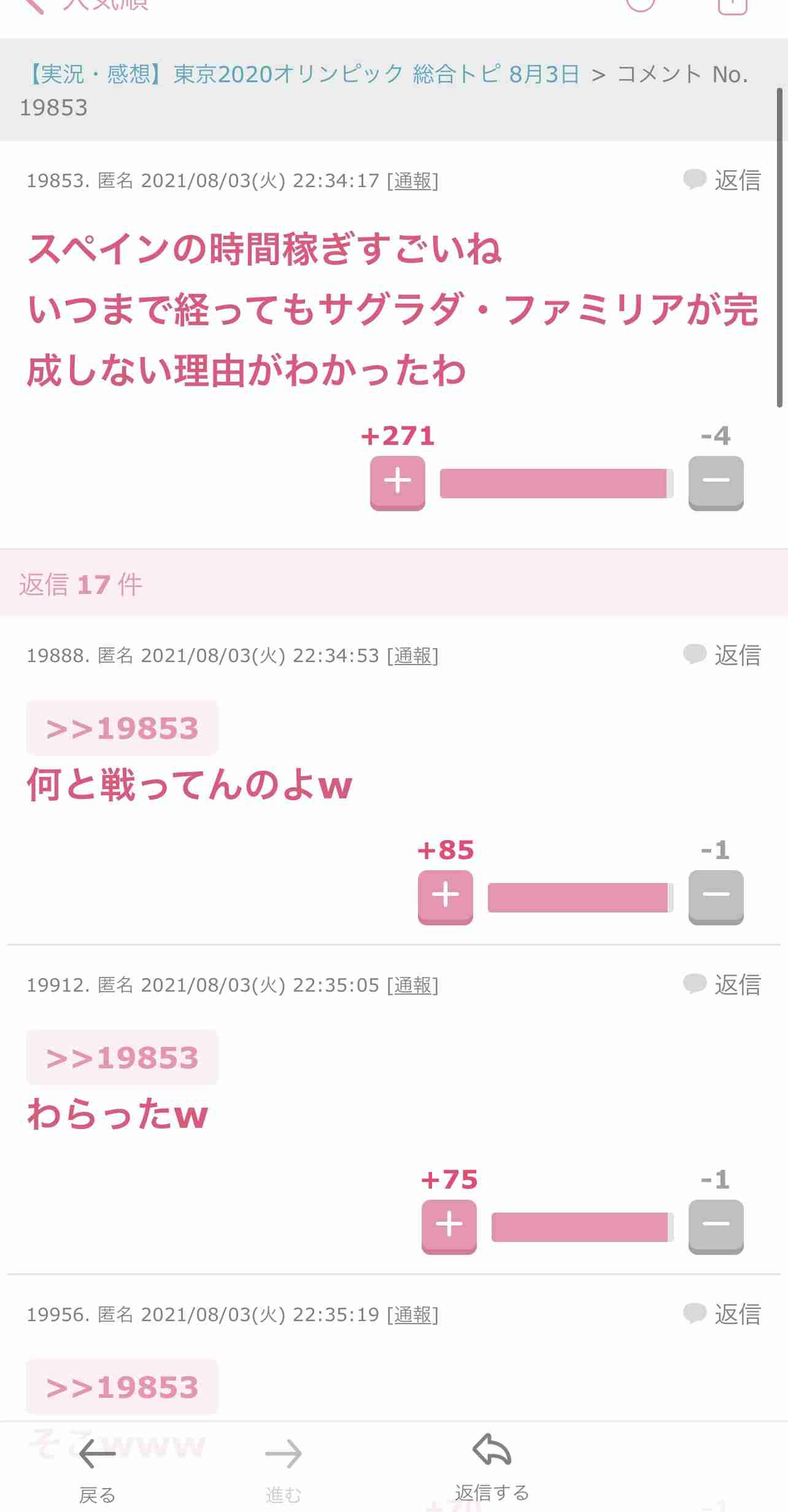Tap 返信する in the bottom bar
Screen dimensions: 788x1512
[492, 1467]
